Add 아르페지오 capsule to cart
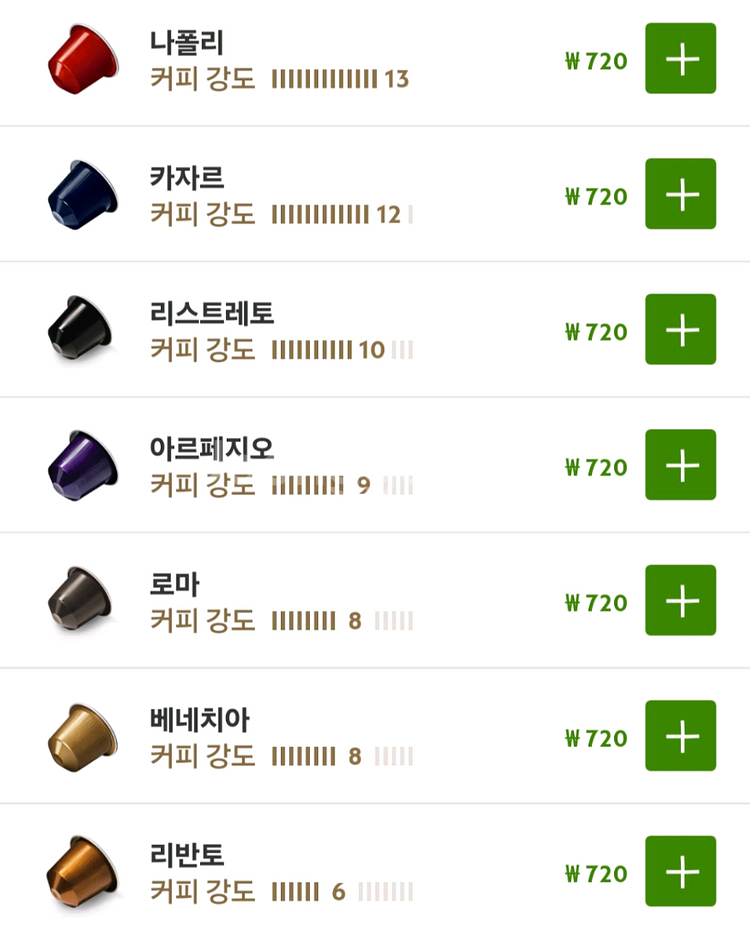Screen dimensions: 750x938 point(680,465)
